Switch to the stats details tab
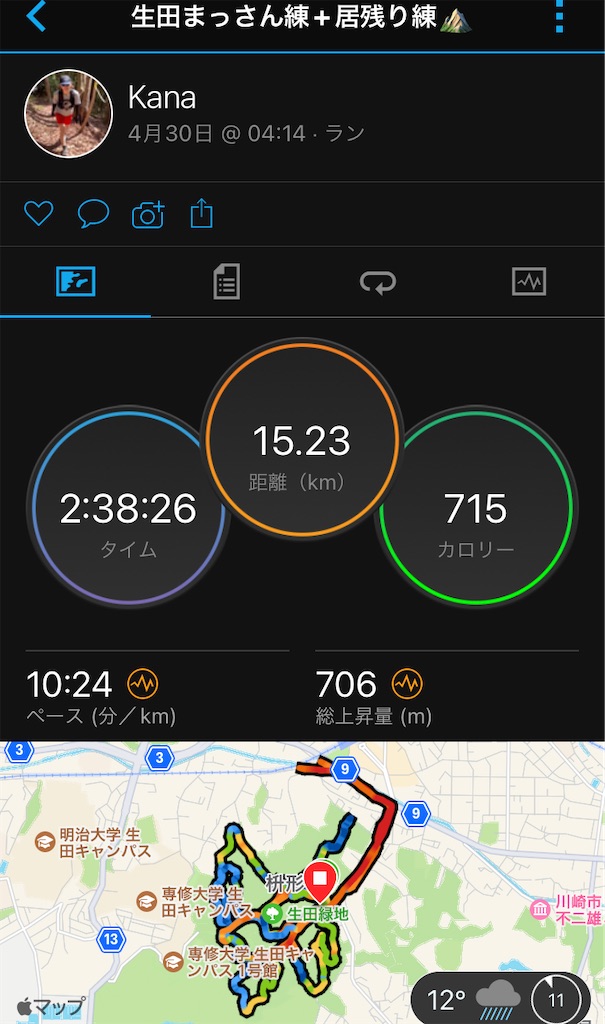Viewport: 605px width, 1024px height. 227,282
